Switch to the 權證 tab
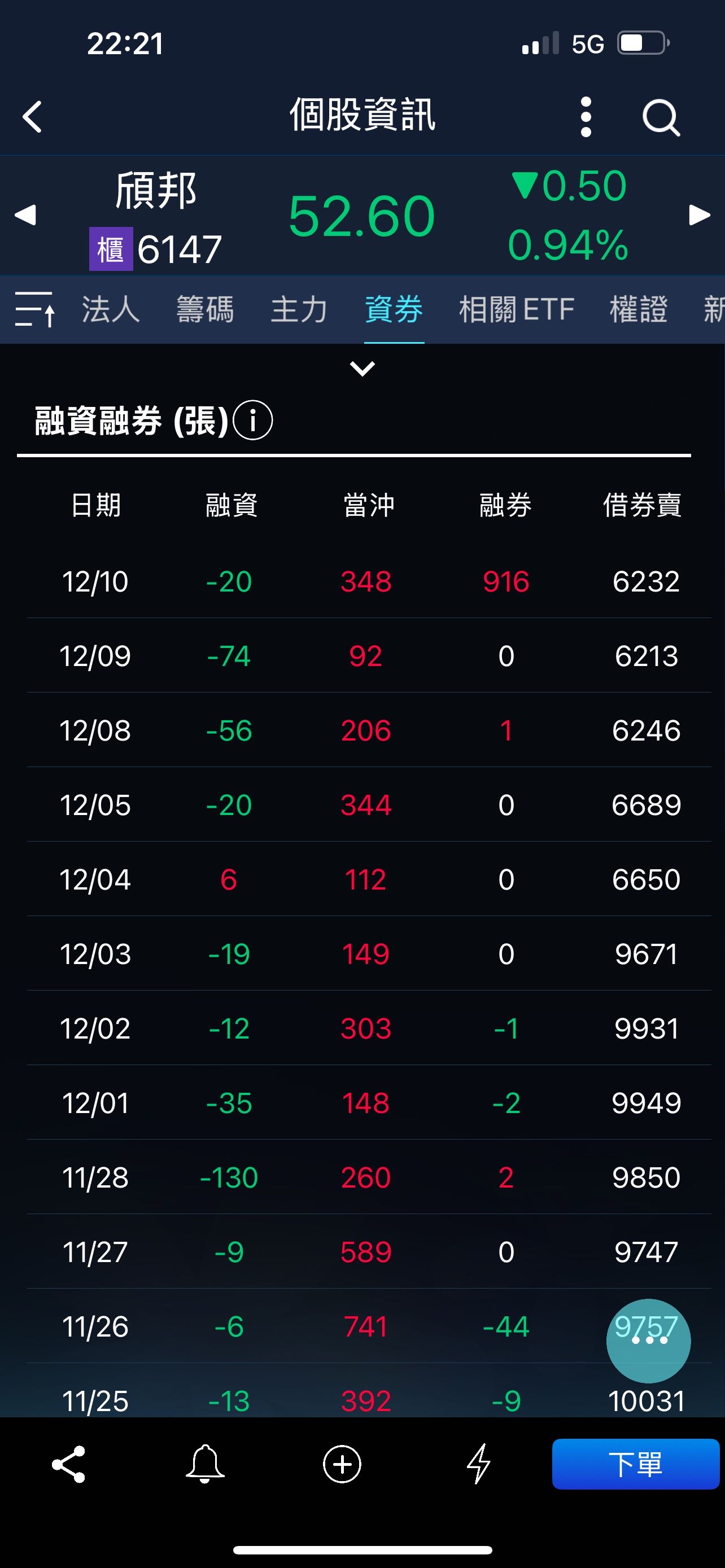 point(639,309)
